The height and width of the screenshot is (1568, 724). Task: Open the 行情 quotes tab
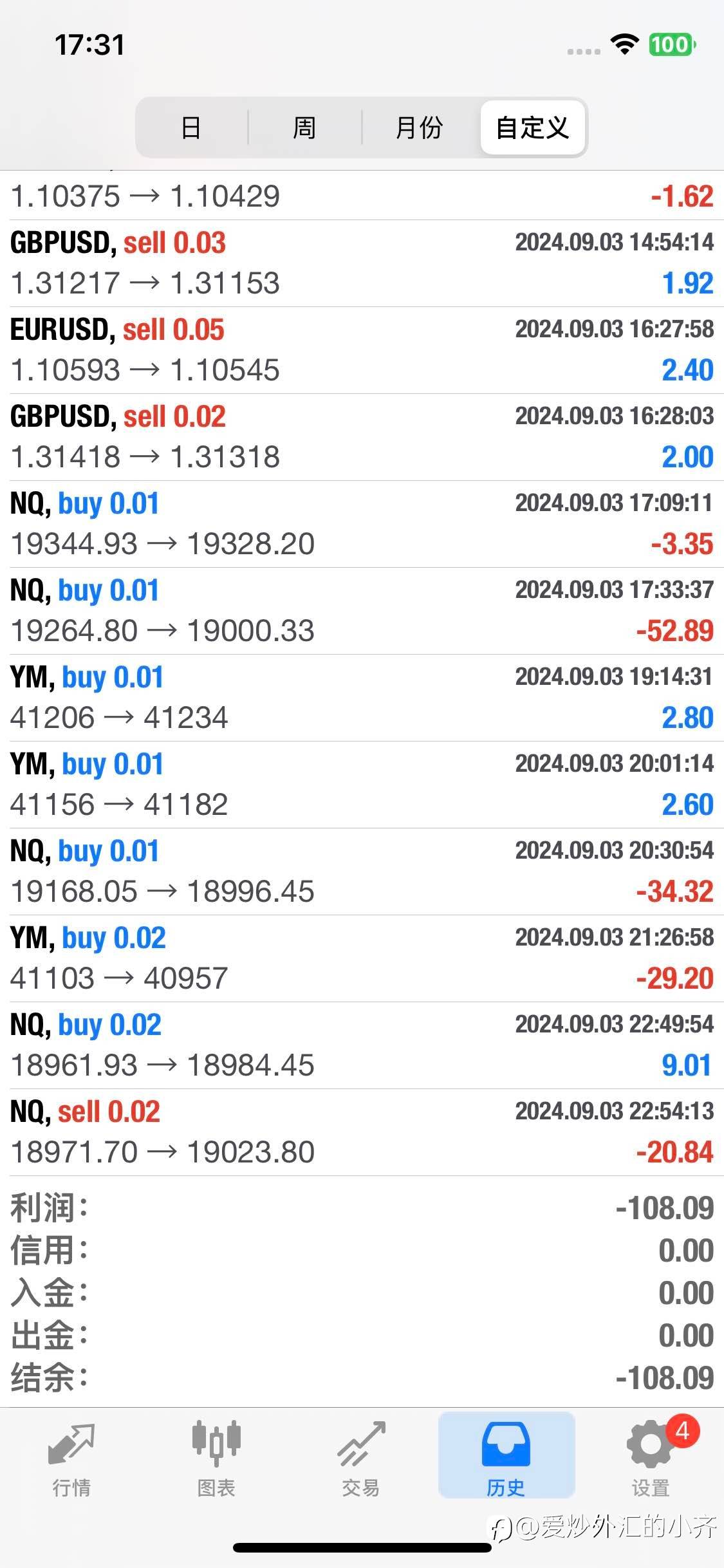click(71, 1459)
